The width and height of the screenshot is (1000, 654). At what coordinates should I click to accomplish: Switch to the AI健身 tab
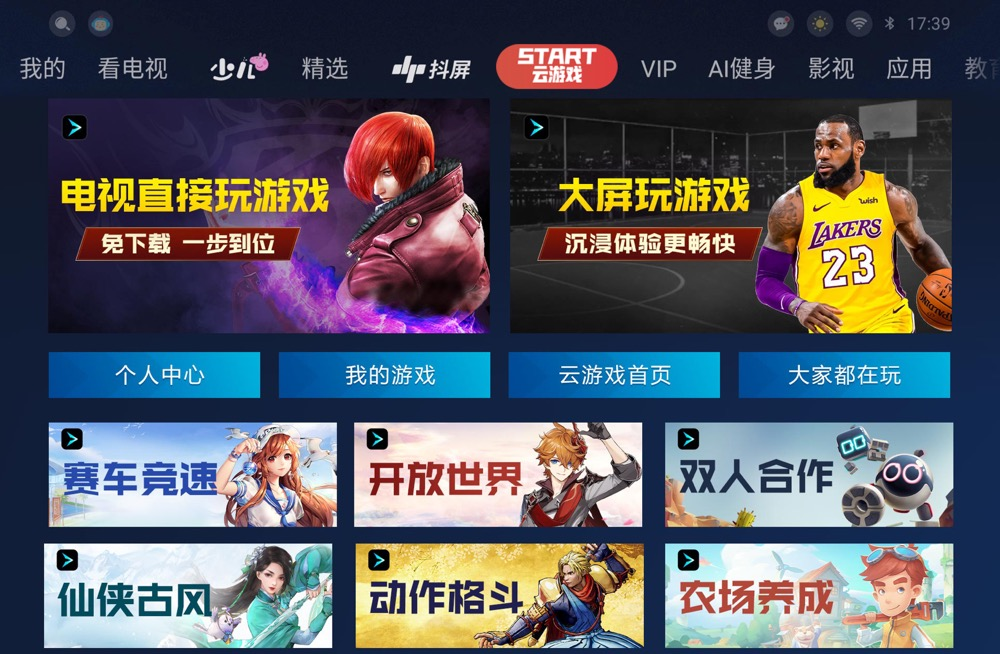coord(741,69)
